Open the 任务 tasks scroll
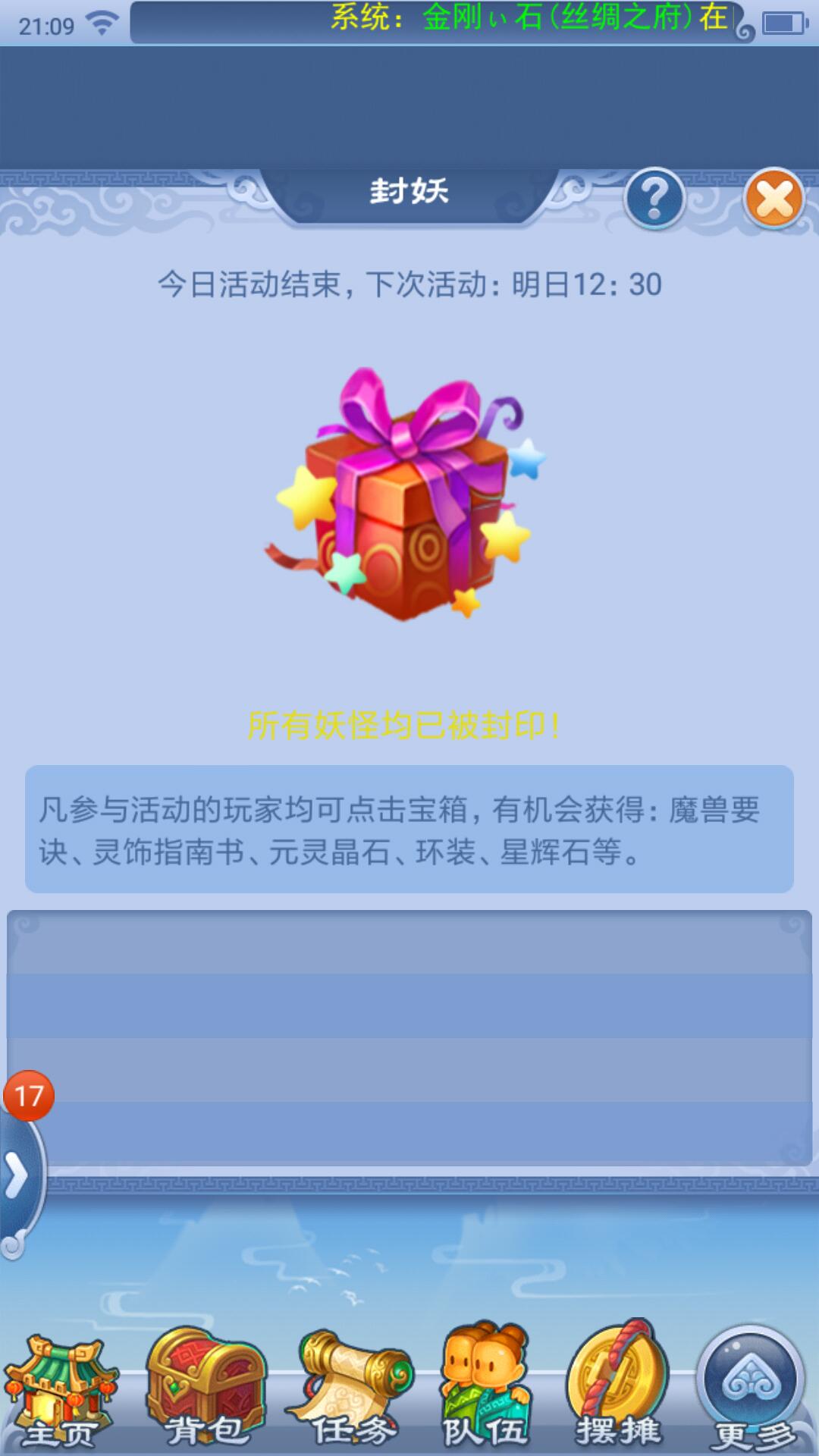Screen dimensions: 819x1456 (x=352, y=1389)
